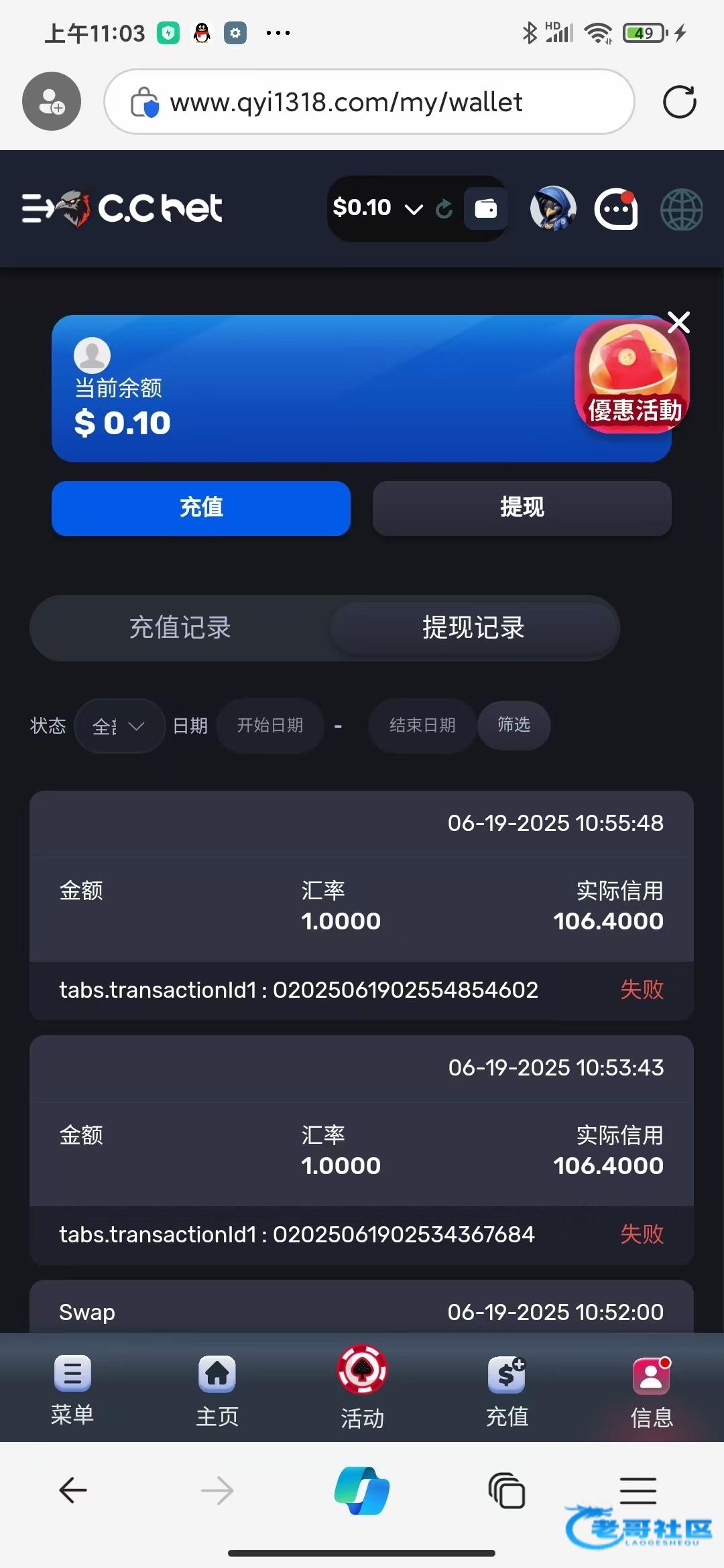Apply the 筛选 filter
This screenshot has height=1568, width=724.
tap(514, 725)
